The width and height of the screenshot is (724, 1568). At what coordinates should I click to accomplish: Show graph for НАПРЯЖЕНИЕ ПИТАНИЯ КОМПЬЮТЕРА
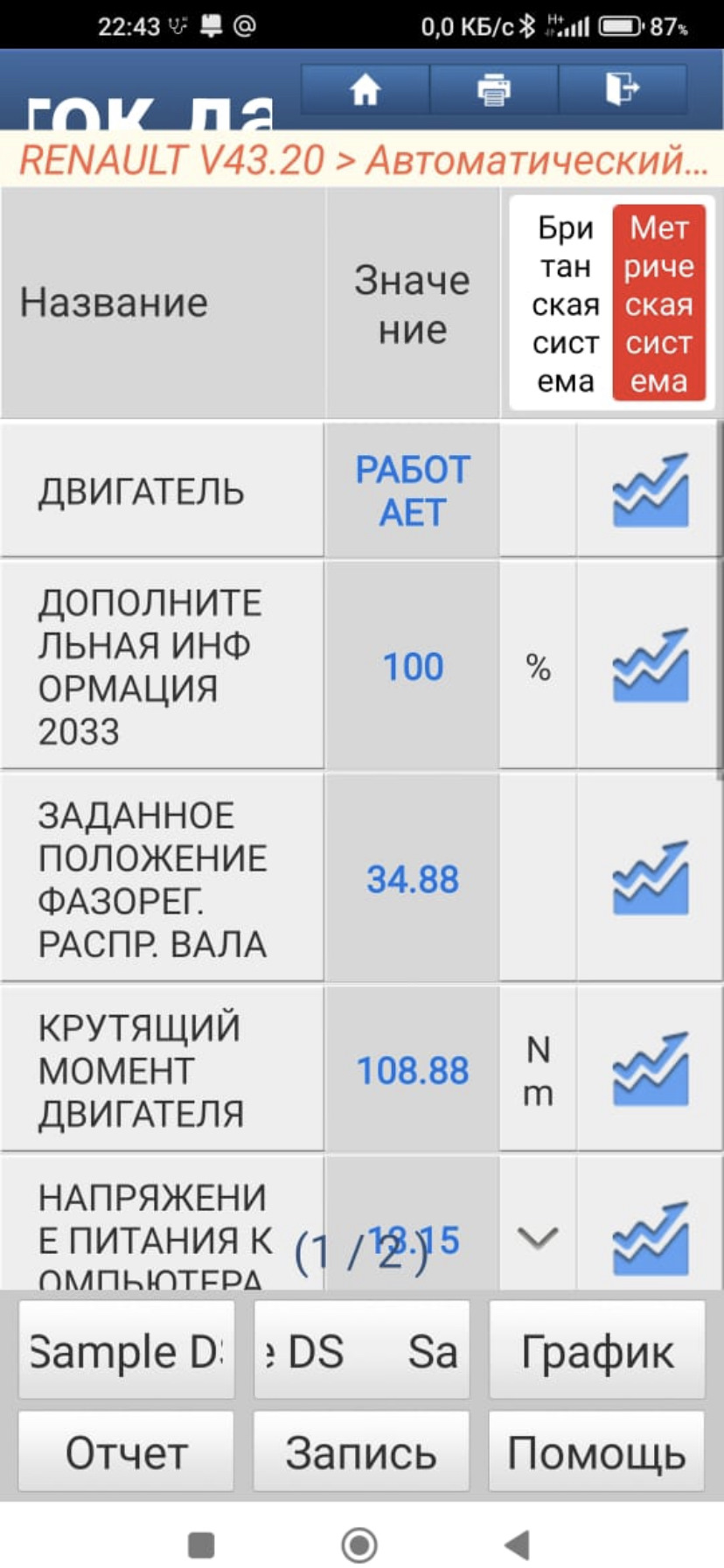[651, 1239]
